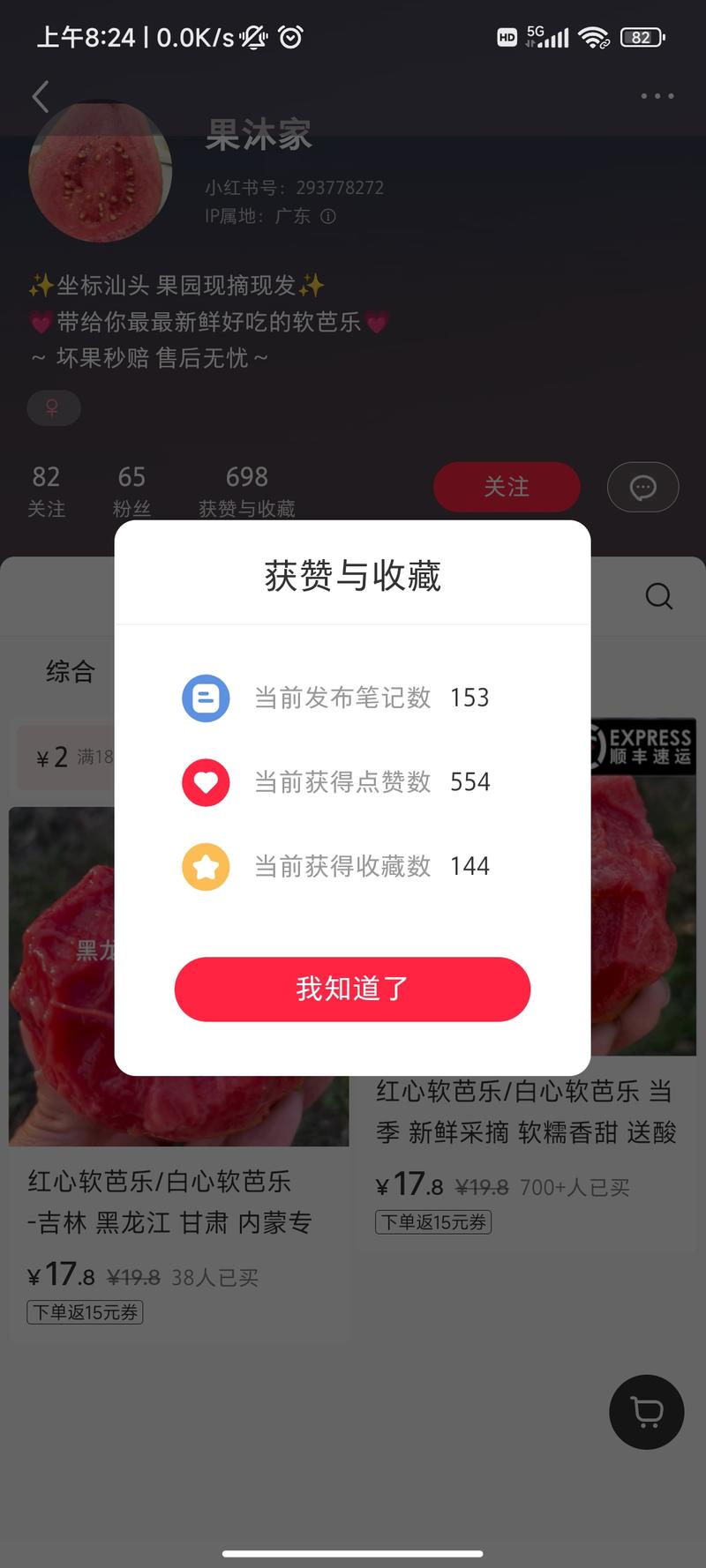Tap the alarm clock icon in the status bar
706x1568 pixels.
click(x=291, y=37)
